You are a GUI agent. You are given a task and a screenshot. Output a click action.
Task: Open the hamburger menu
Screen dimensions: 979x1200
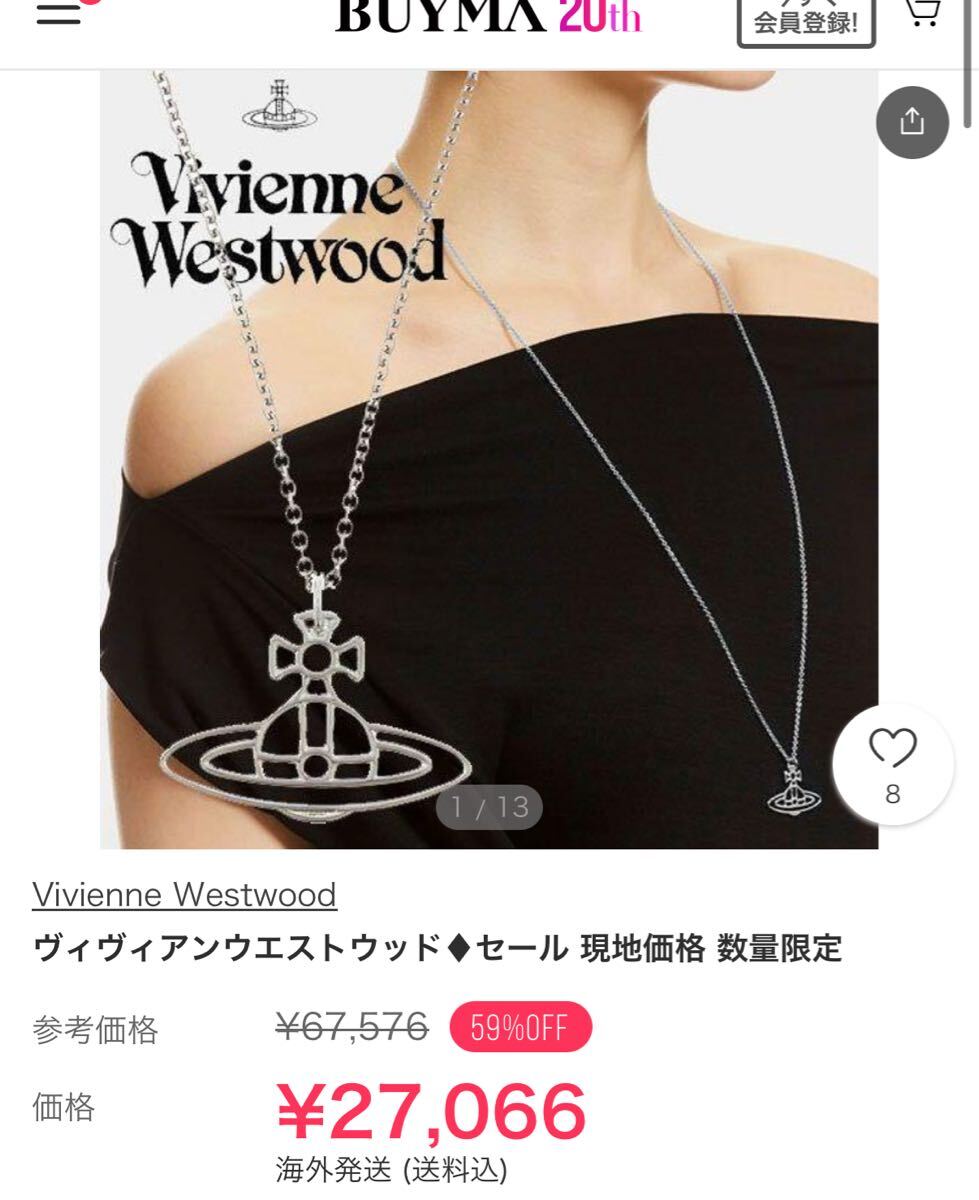58,14
